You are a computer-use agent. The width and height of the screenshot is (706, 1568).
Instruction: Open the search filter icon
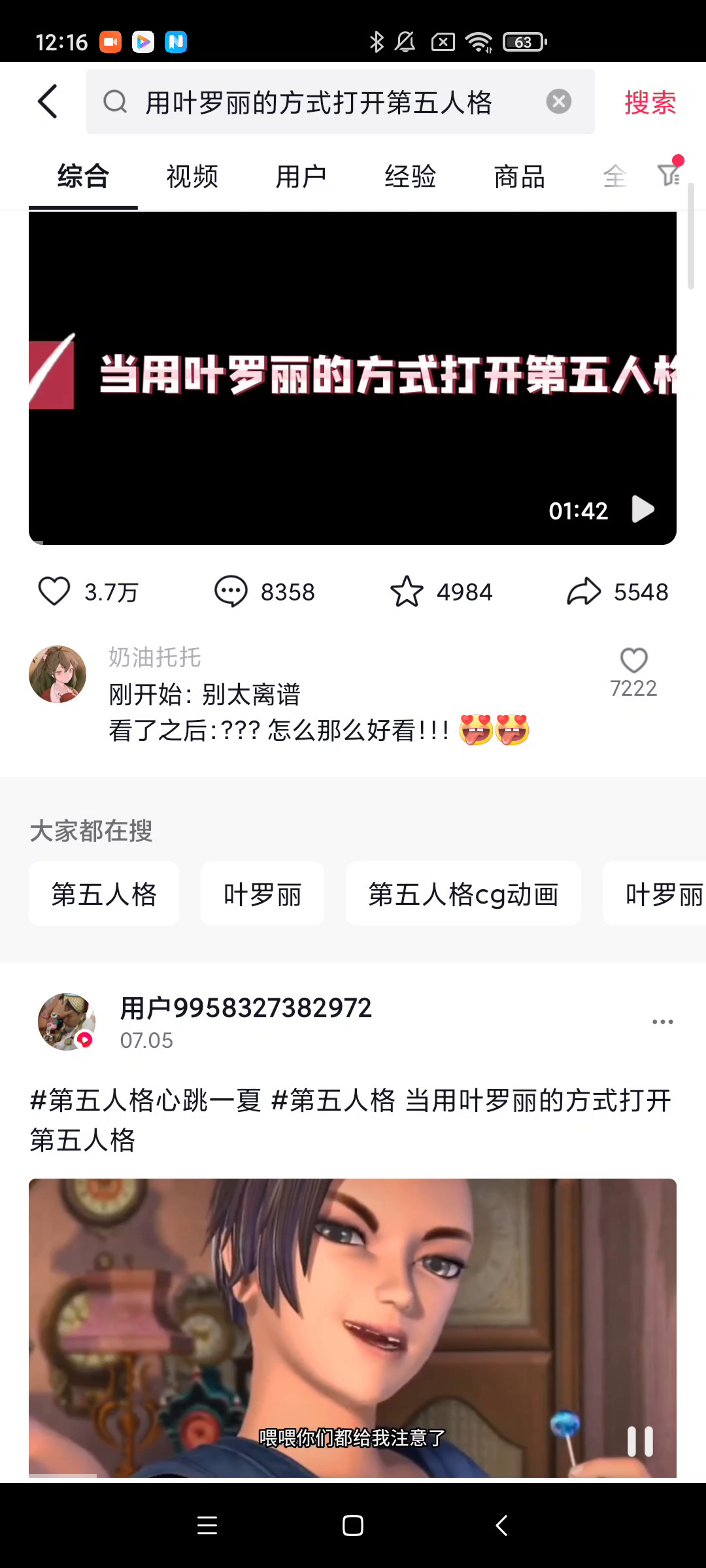[x=669, y=174]
